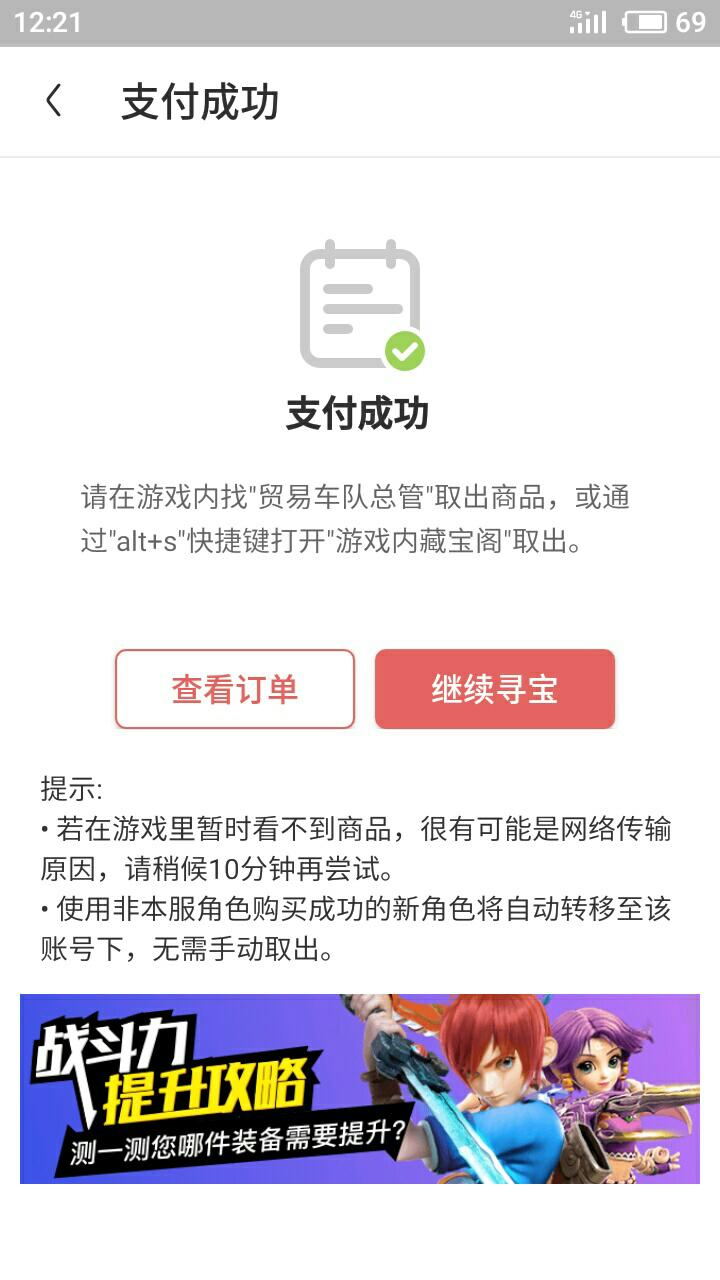Tap the 查看订单 button
This screenshot has width=720, height=1280.
[x=235, y=689]
